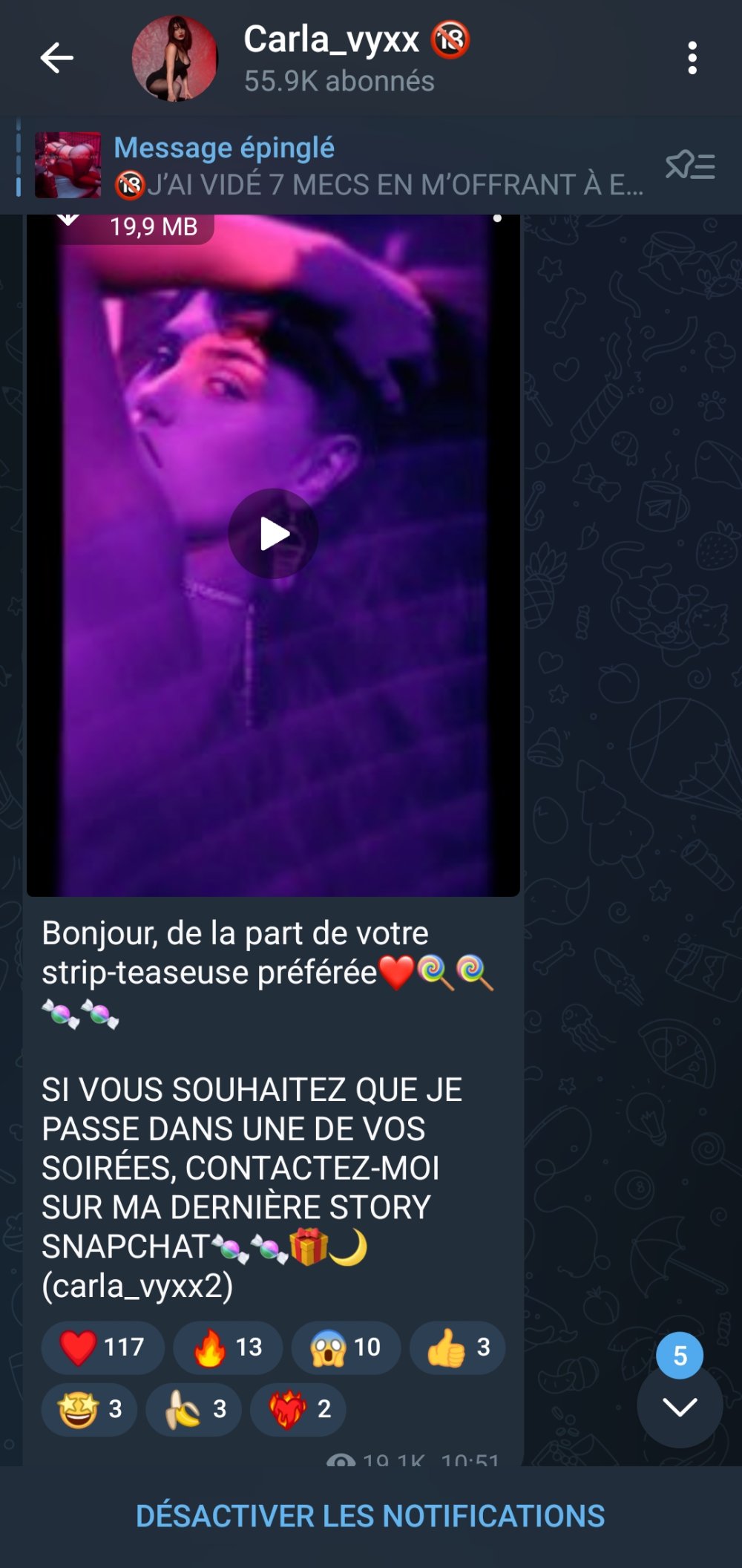
Task: Add the banana reaction
Action: 194,1408
